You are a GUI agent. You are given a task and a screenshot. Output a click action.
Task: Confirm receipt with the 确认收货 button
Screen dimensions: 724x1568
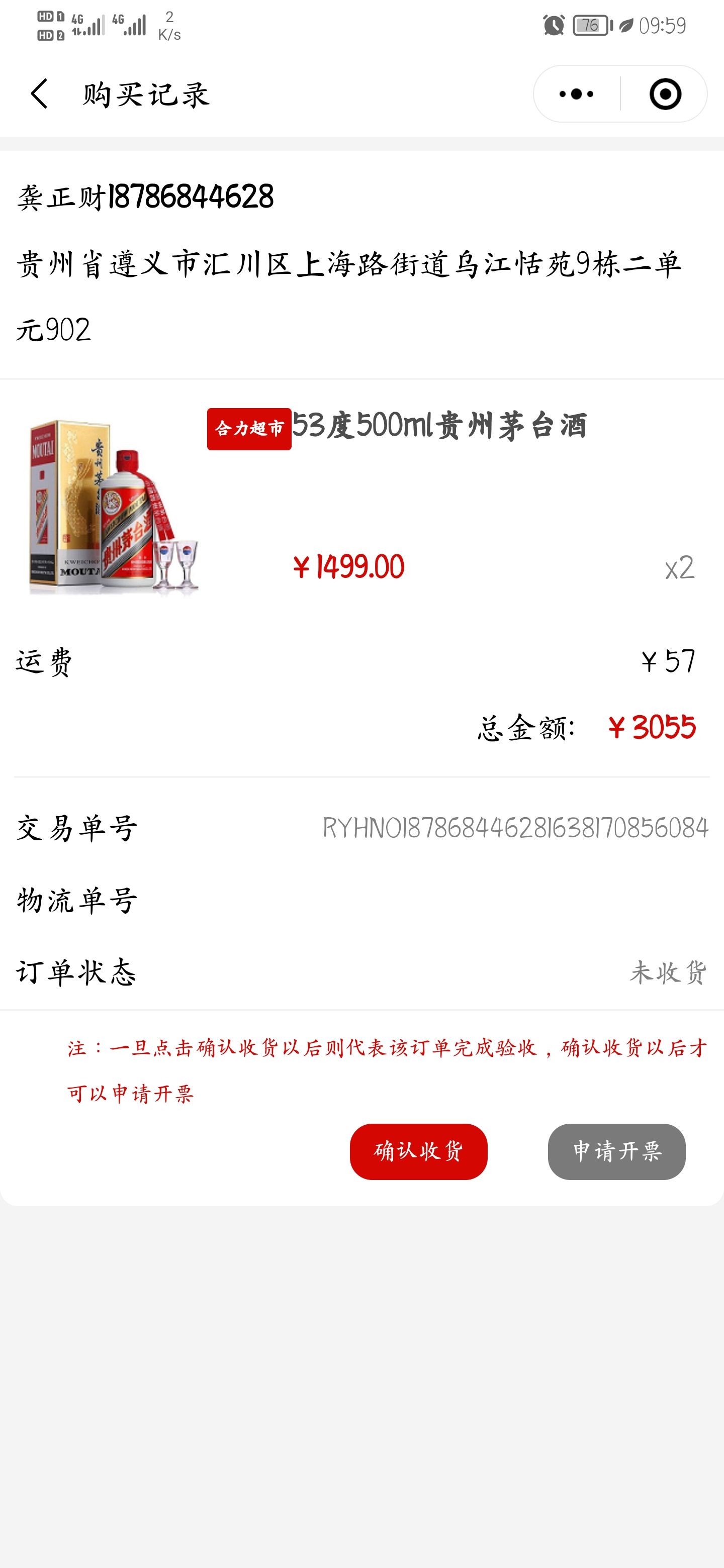[x=418, y=1151]
